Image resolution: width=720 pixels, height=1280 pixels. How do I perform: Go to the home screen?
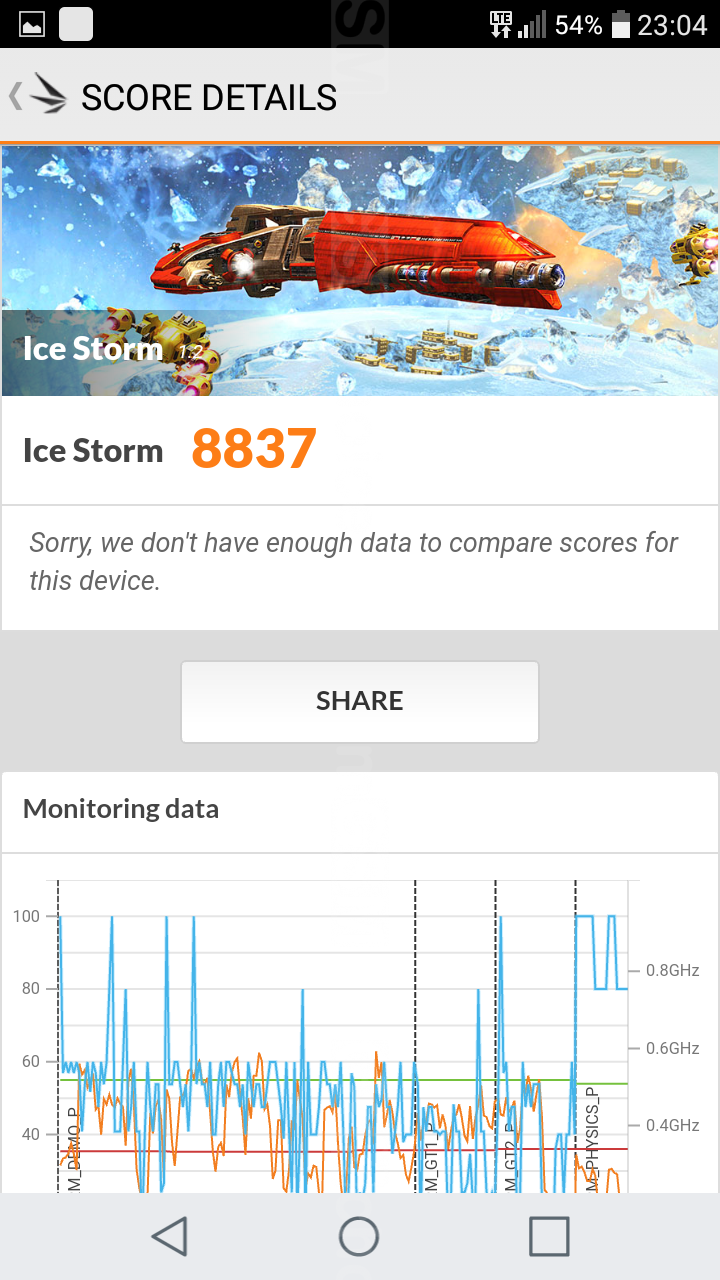pos(359,1236)
